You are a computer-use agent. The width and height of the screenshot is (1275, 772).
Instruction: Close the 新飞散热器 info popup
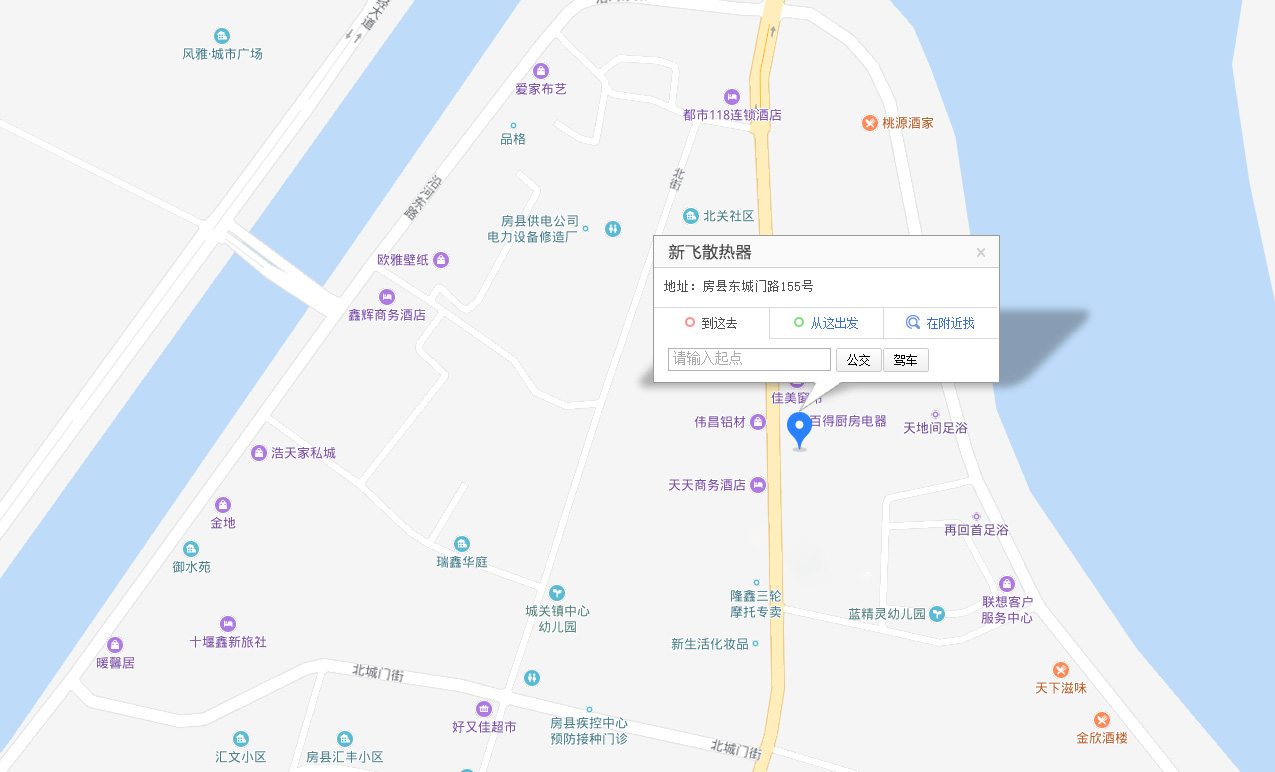(x=980, y=253)
